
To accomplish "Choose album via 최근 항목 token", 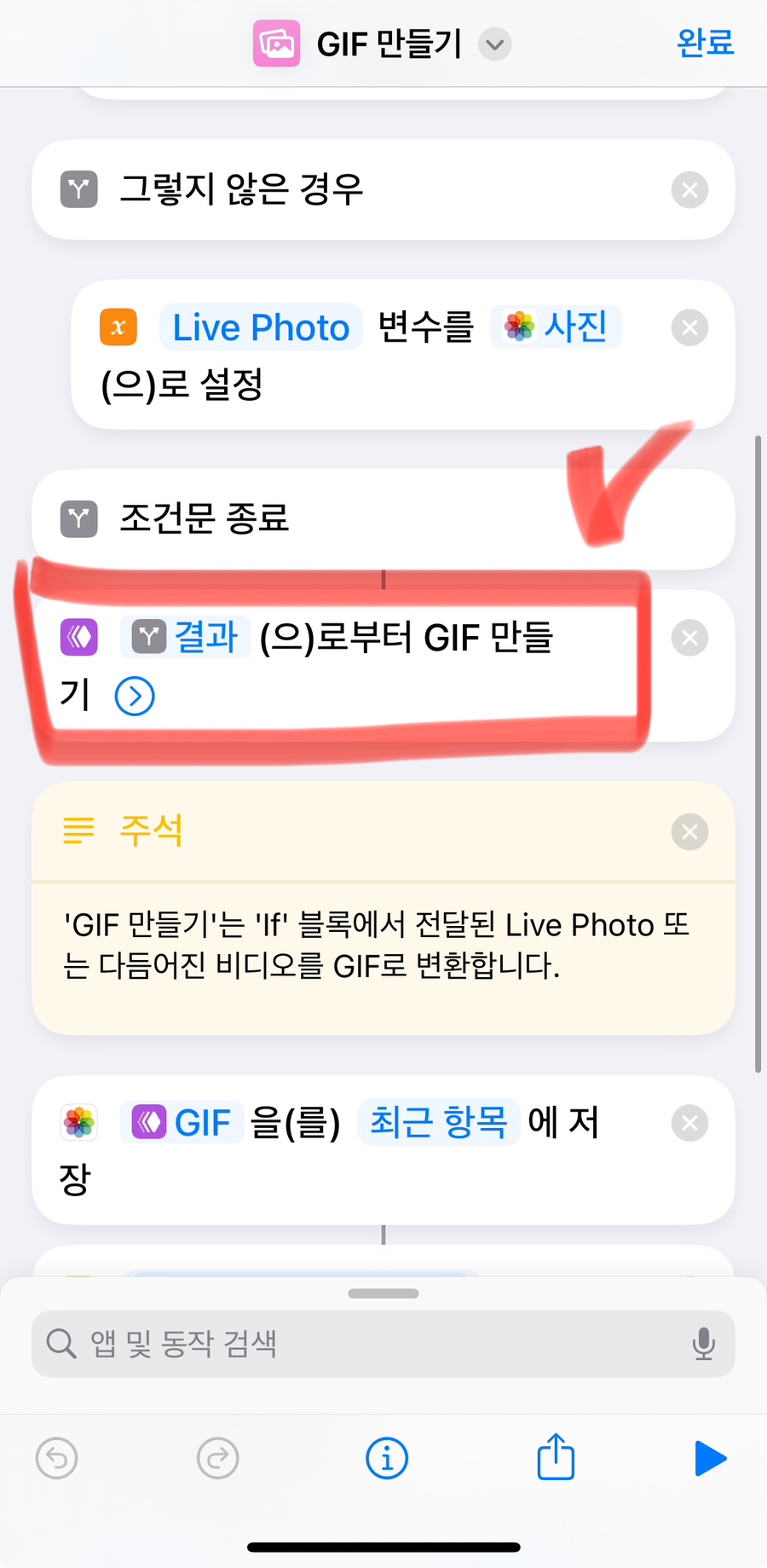I will 438,1122.
